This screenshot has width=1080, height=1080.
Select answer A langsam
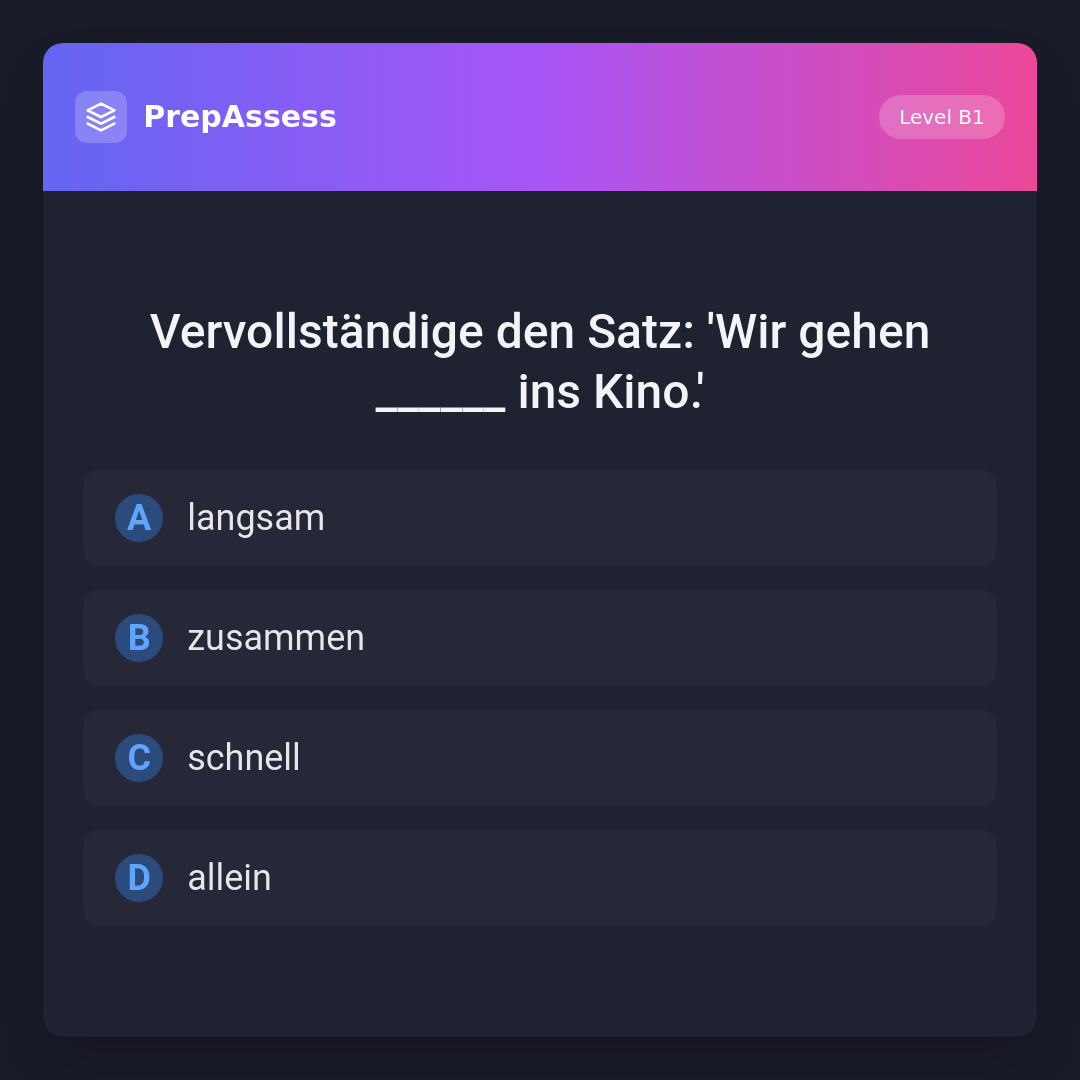pos(540,518)
